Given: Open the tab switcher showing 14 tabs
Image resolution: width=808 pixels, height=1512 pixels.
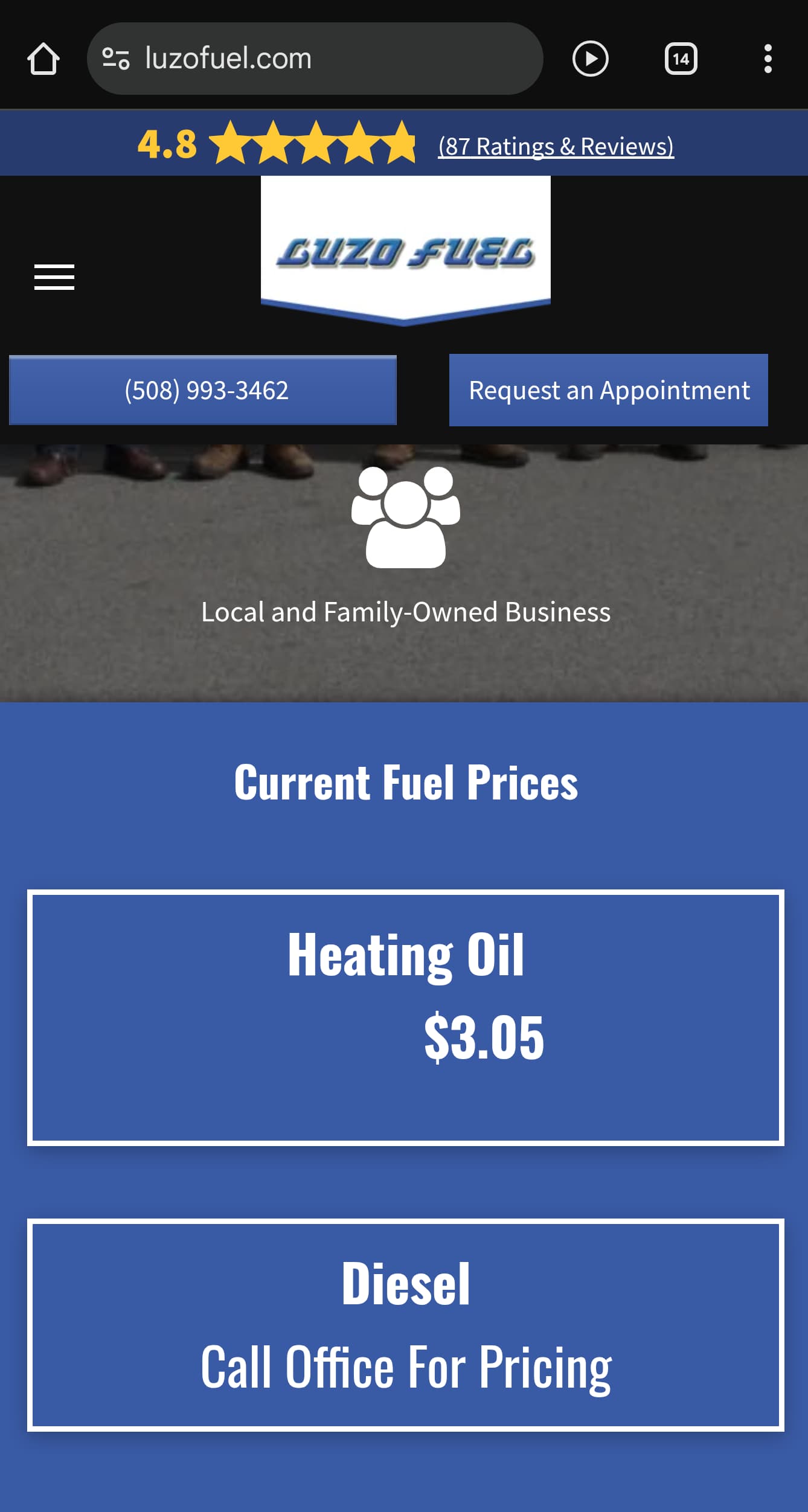Looking at the screenshot, I should pos(681,59).
